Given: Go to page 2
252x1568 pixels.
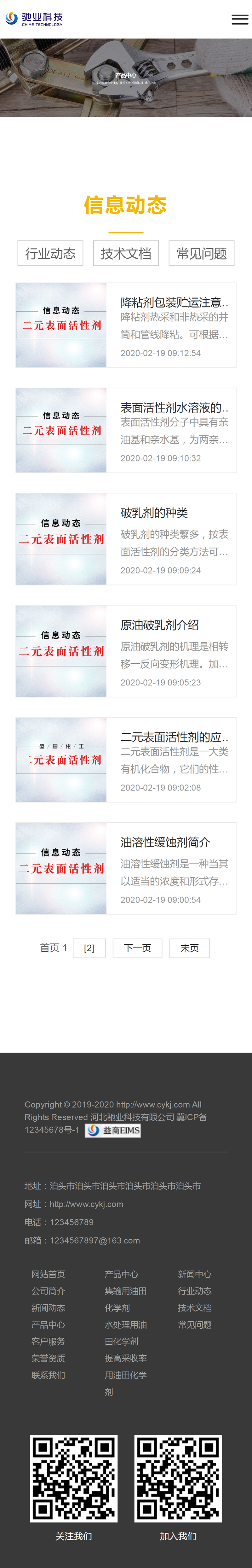Looking at the screenshot, I should [89, 948].
